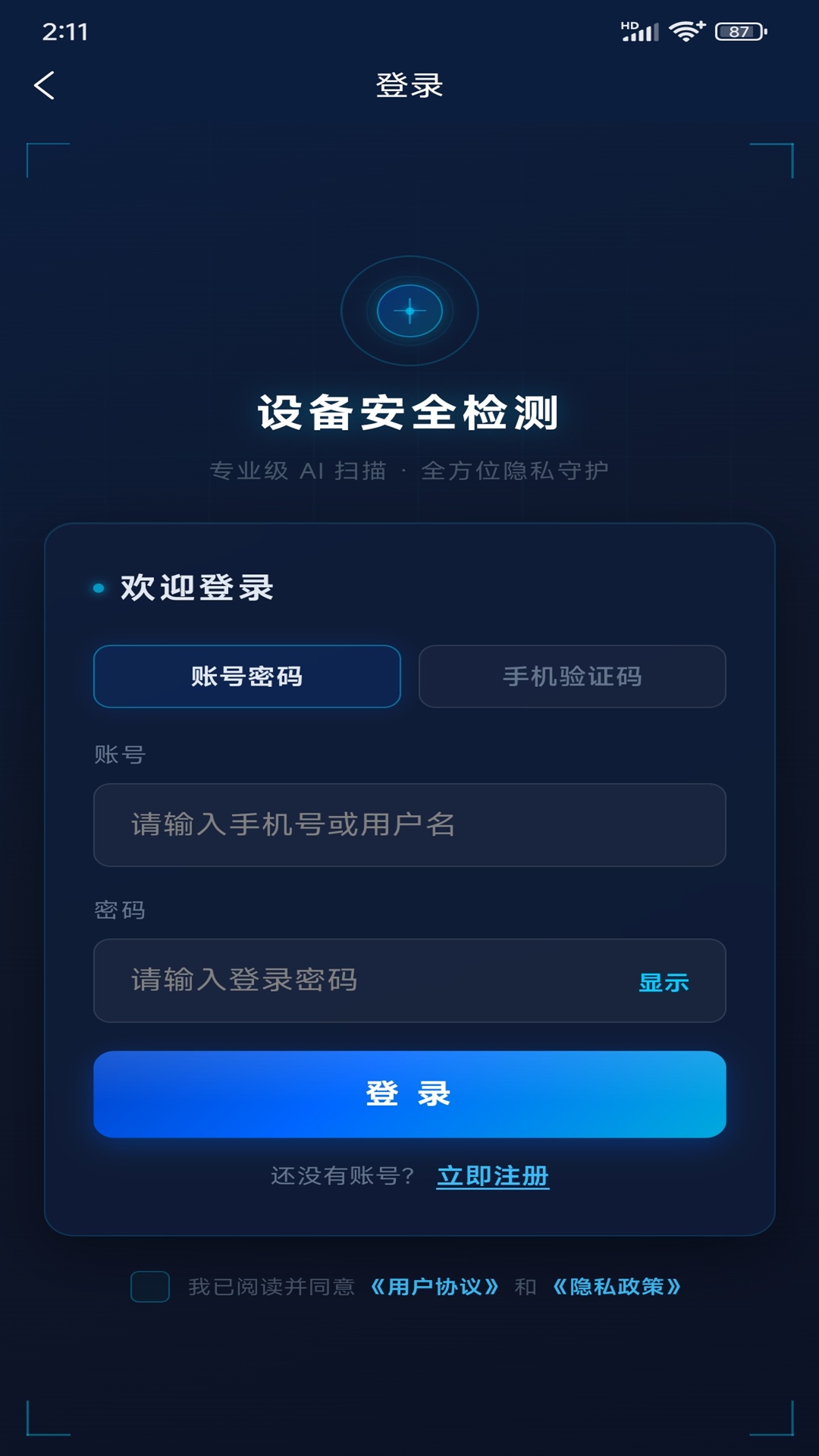Go back using the top-left arrow
This screenshot has height=1456, width=819.
coord(44,85)
